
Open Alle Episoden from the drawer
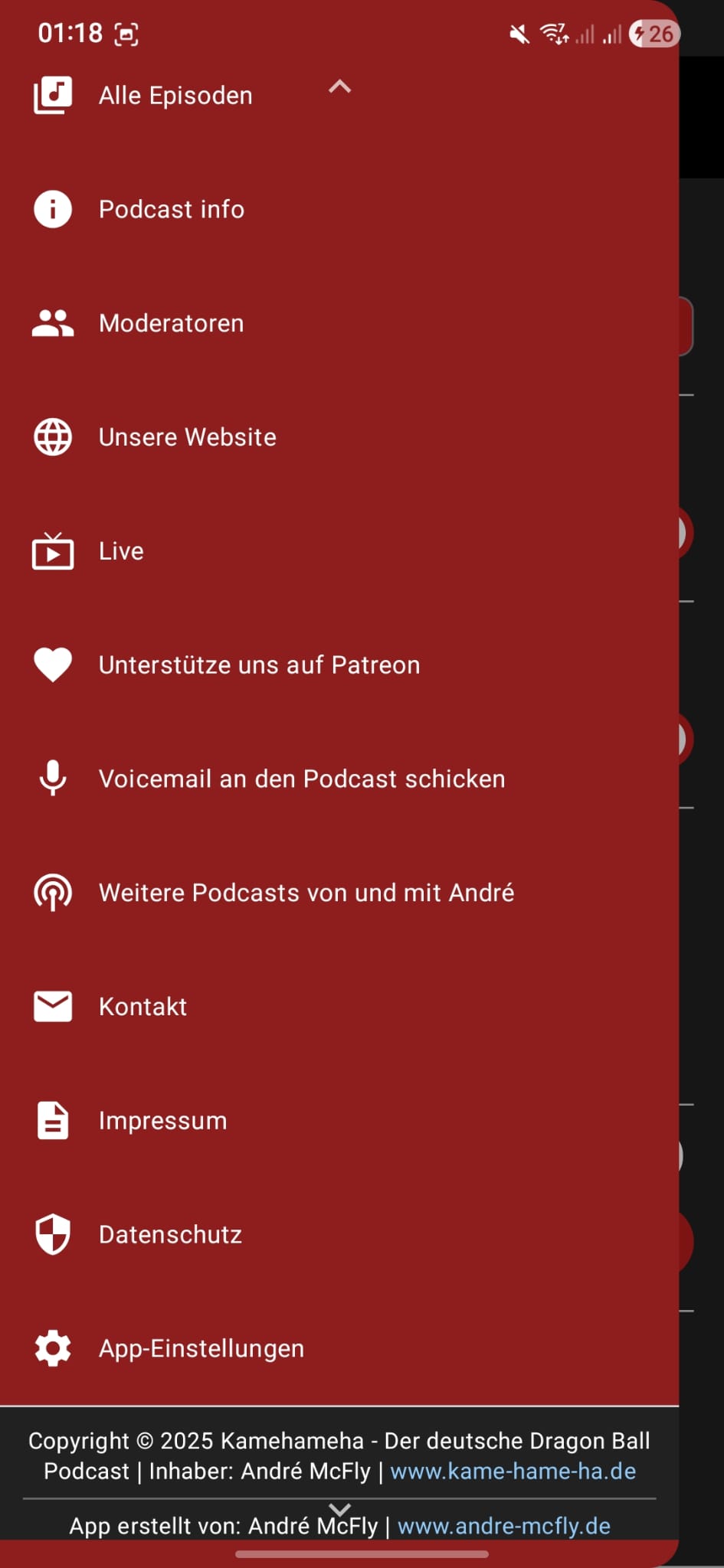pyautogui.click(x=175, y=96)
